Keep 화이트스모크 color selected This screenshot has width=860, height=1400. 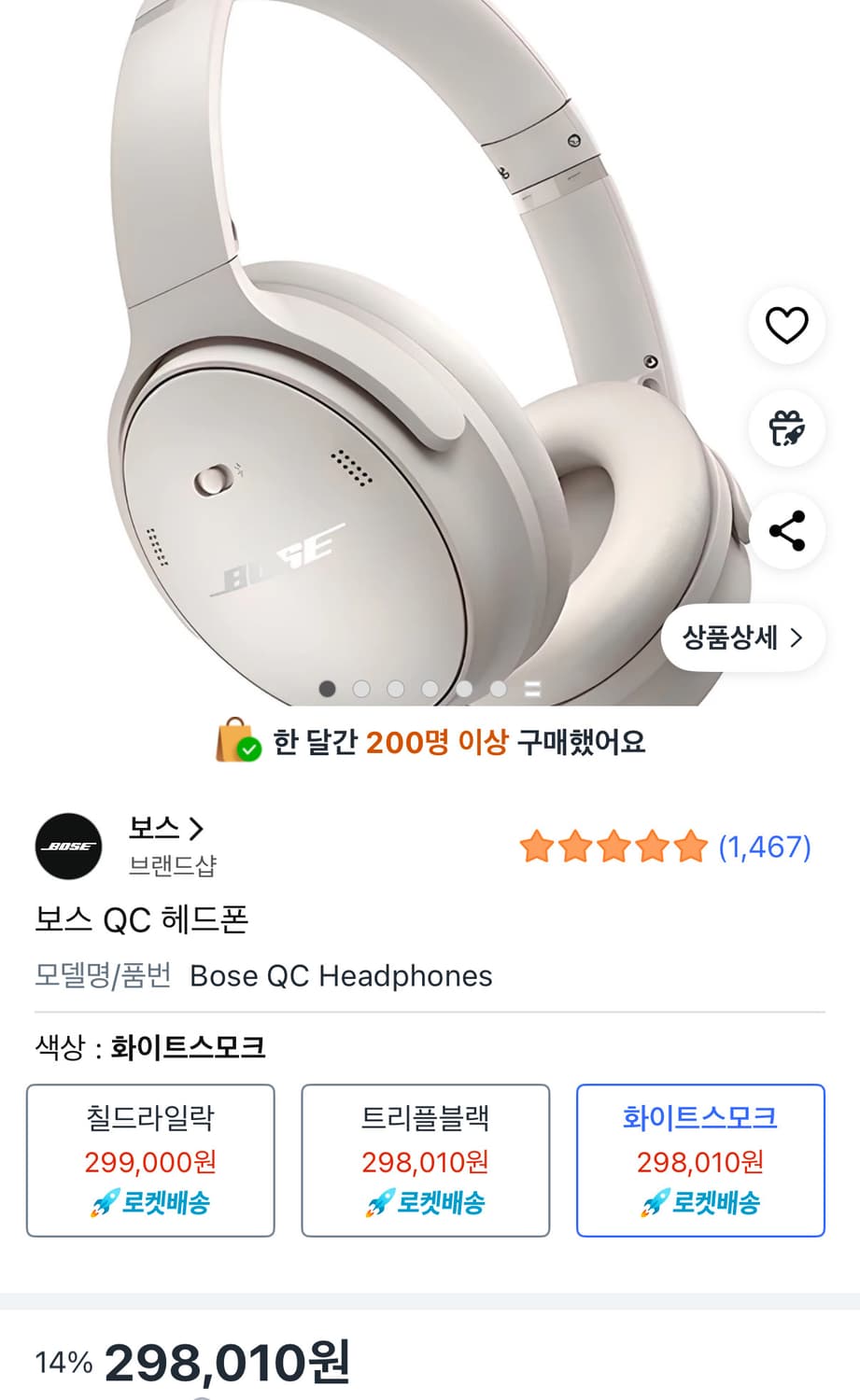[700, 1160]
